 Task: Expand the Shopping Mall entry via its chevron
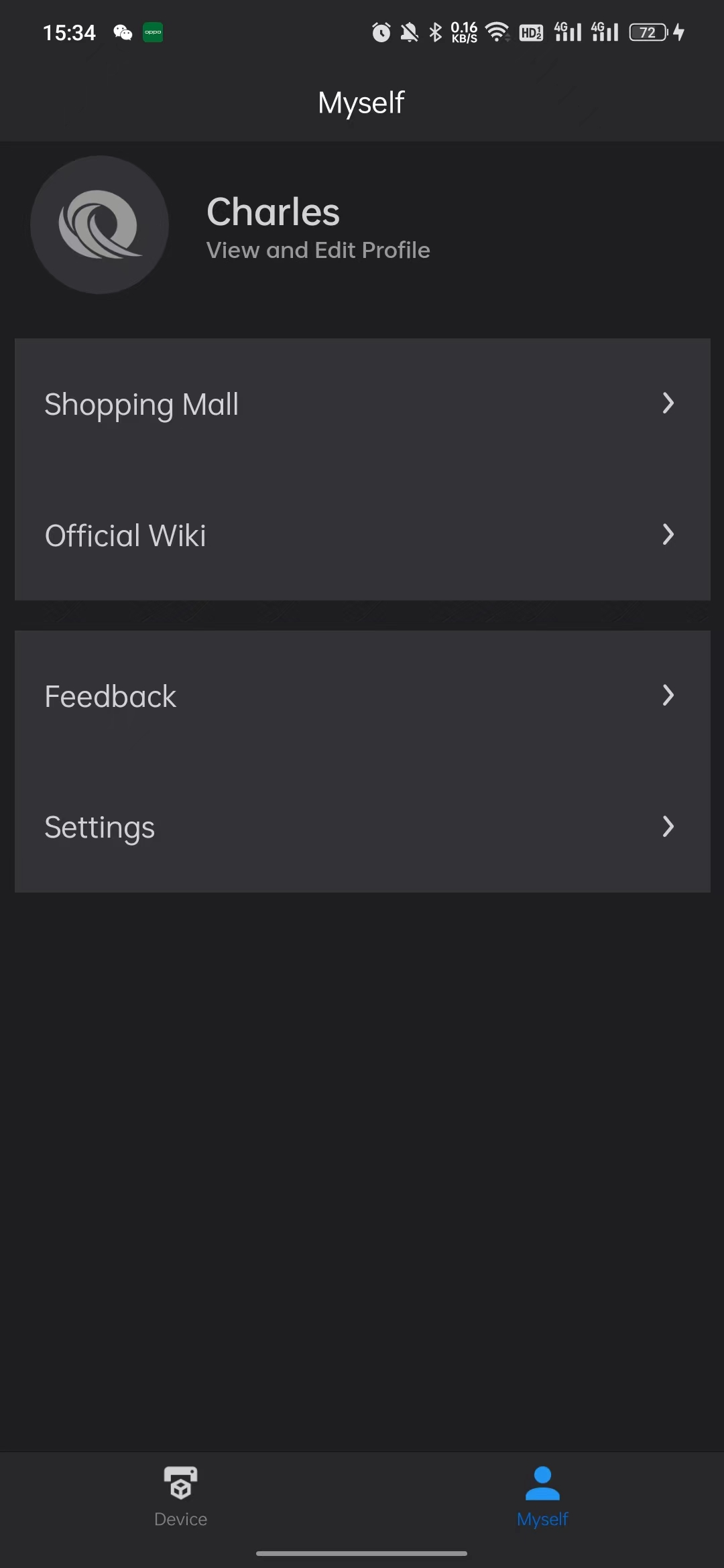[668, 403]
